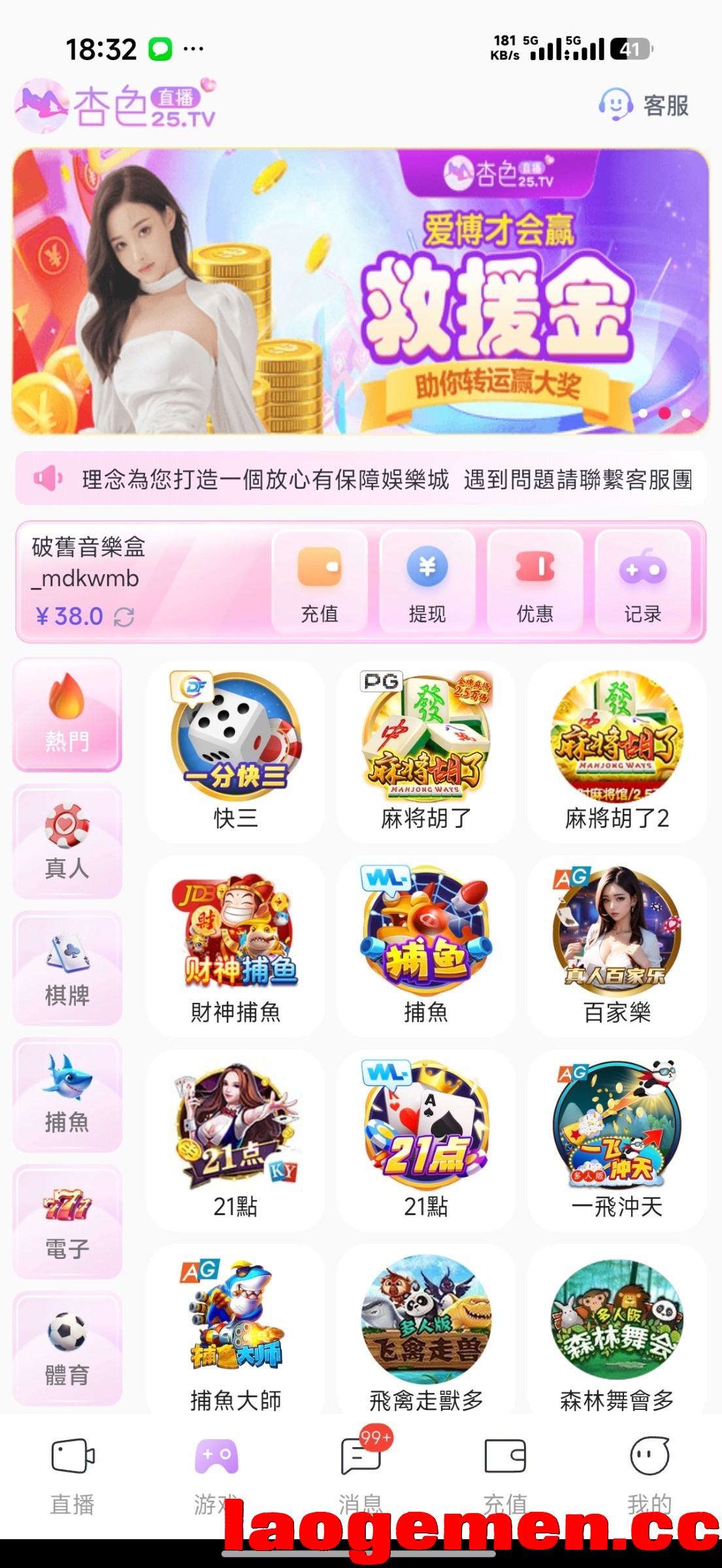Screen dimensions: 722x1568
Task: Refresh the ¥38.0 balance
Action: click(124, 617)
